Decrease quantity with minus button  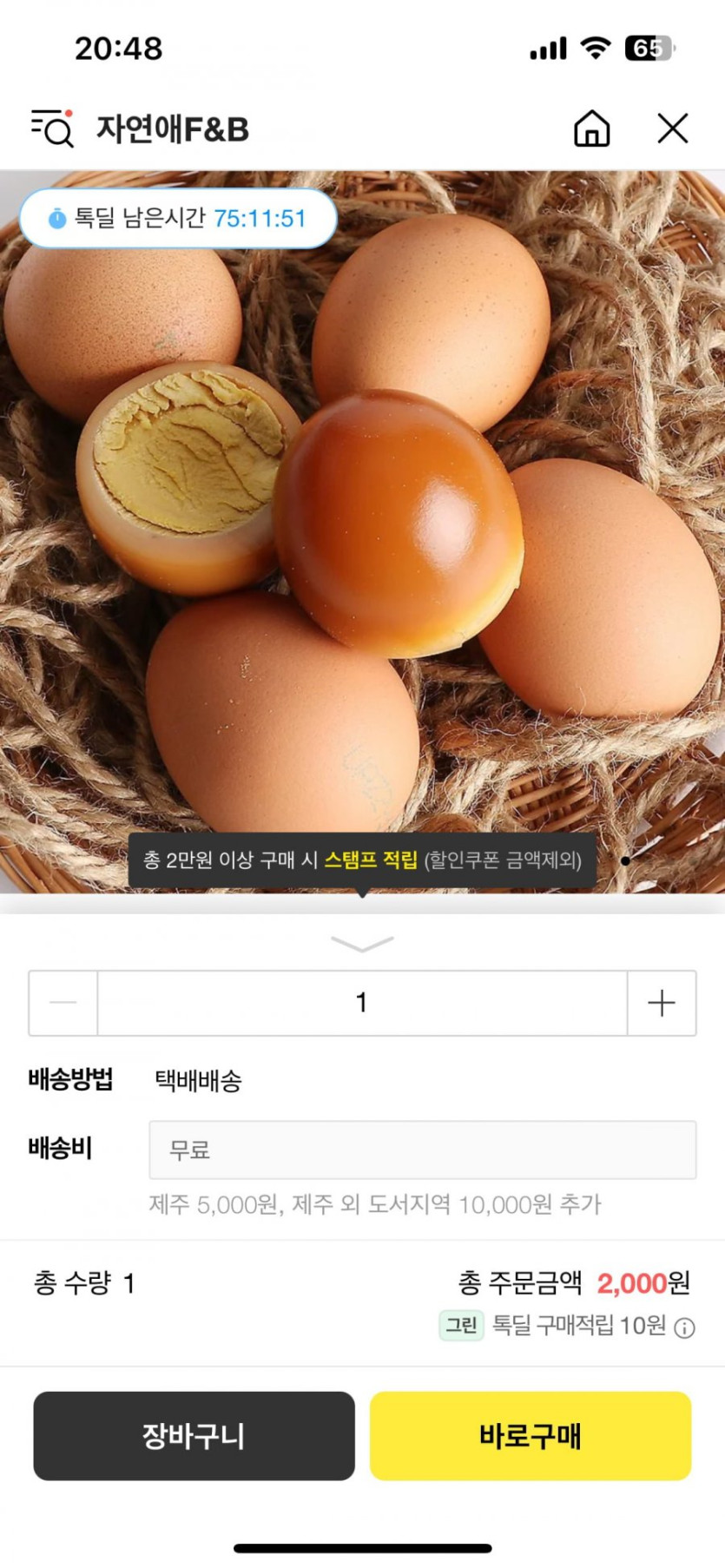click(63, 1003)
